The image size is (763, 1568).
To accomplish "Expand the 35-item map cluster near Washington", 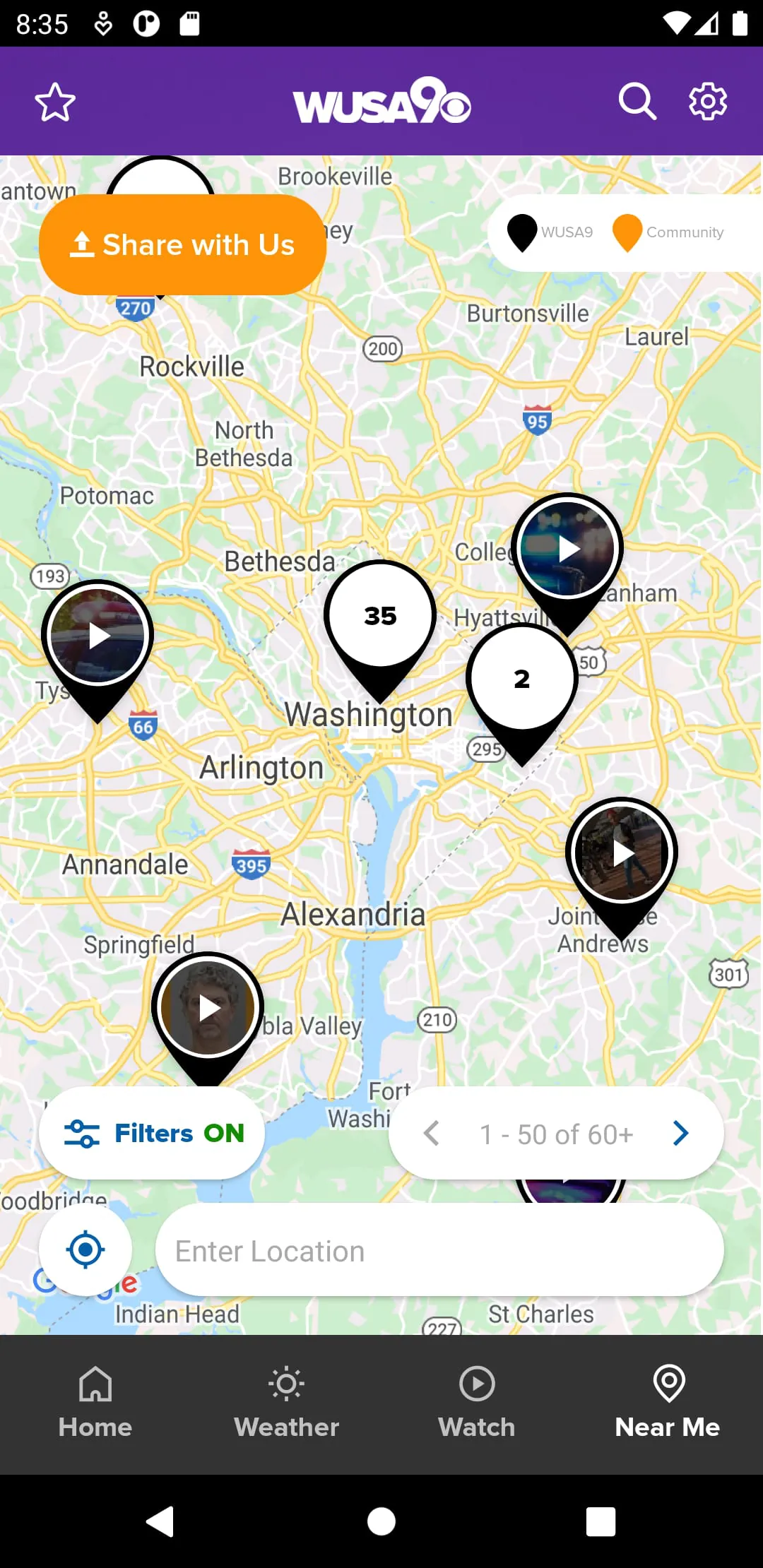I will click(x=380, y=615).
